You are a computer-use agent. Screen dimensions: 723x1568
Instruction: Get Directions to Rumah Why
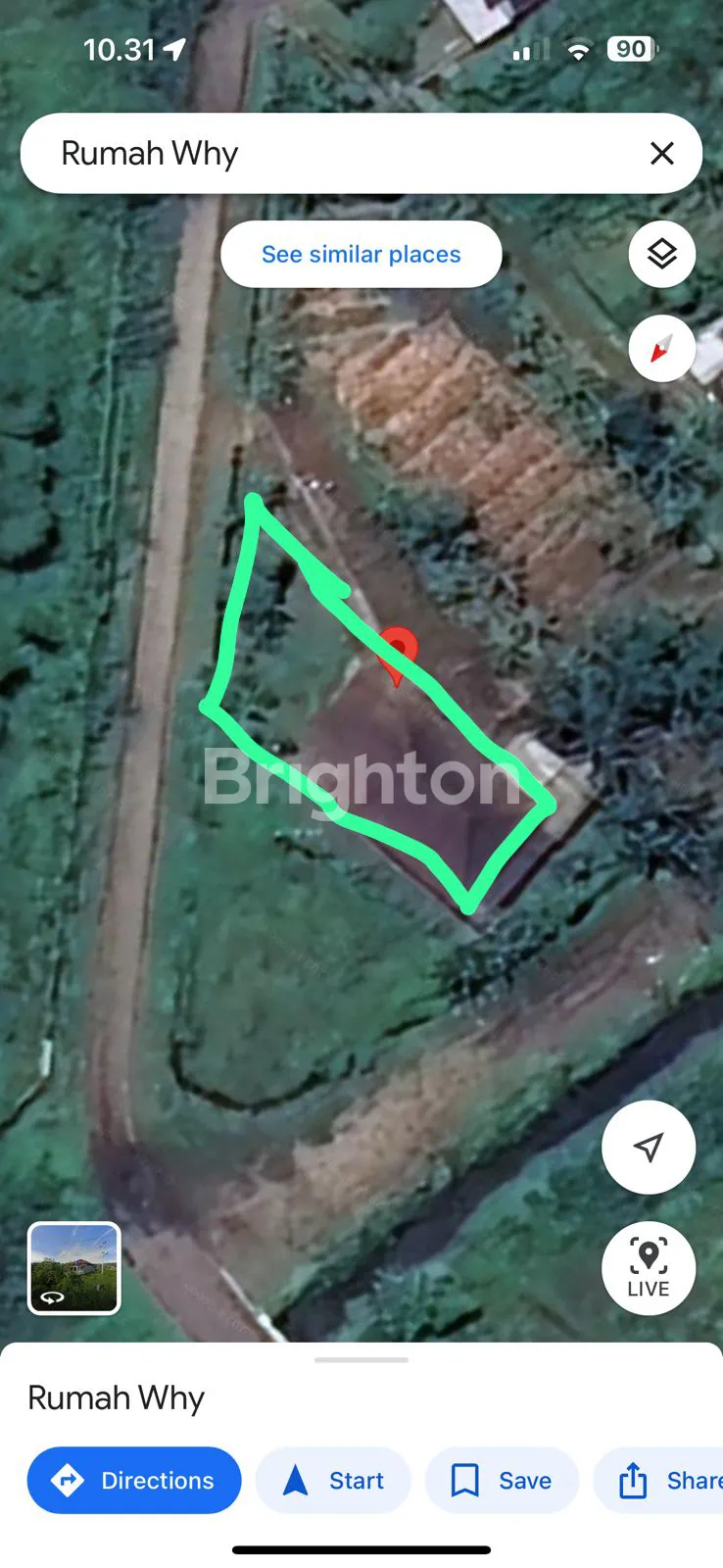[x=134, y=1480]
